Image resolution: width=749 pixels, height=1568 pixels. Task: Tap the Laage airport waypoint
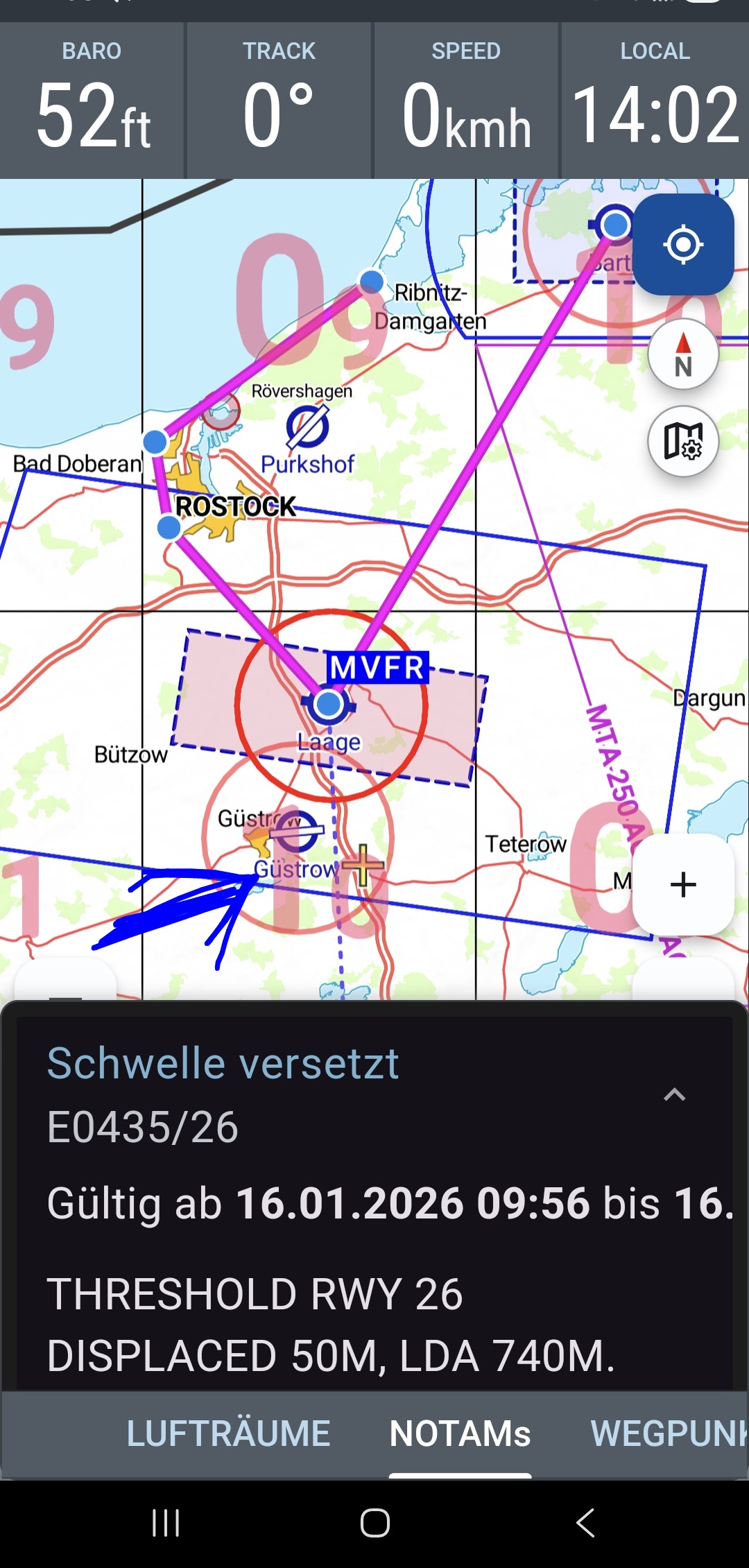(x=329, y=704)
